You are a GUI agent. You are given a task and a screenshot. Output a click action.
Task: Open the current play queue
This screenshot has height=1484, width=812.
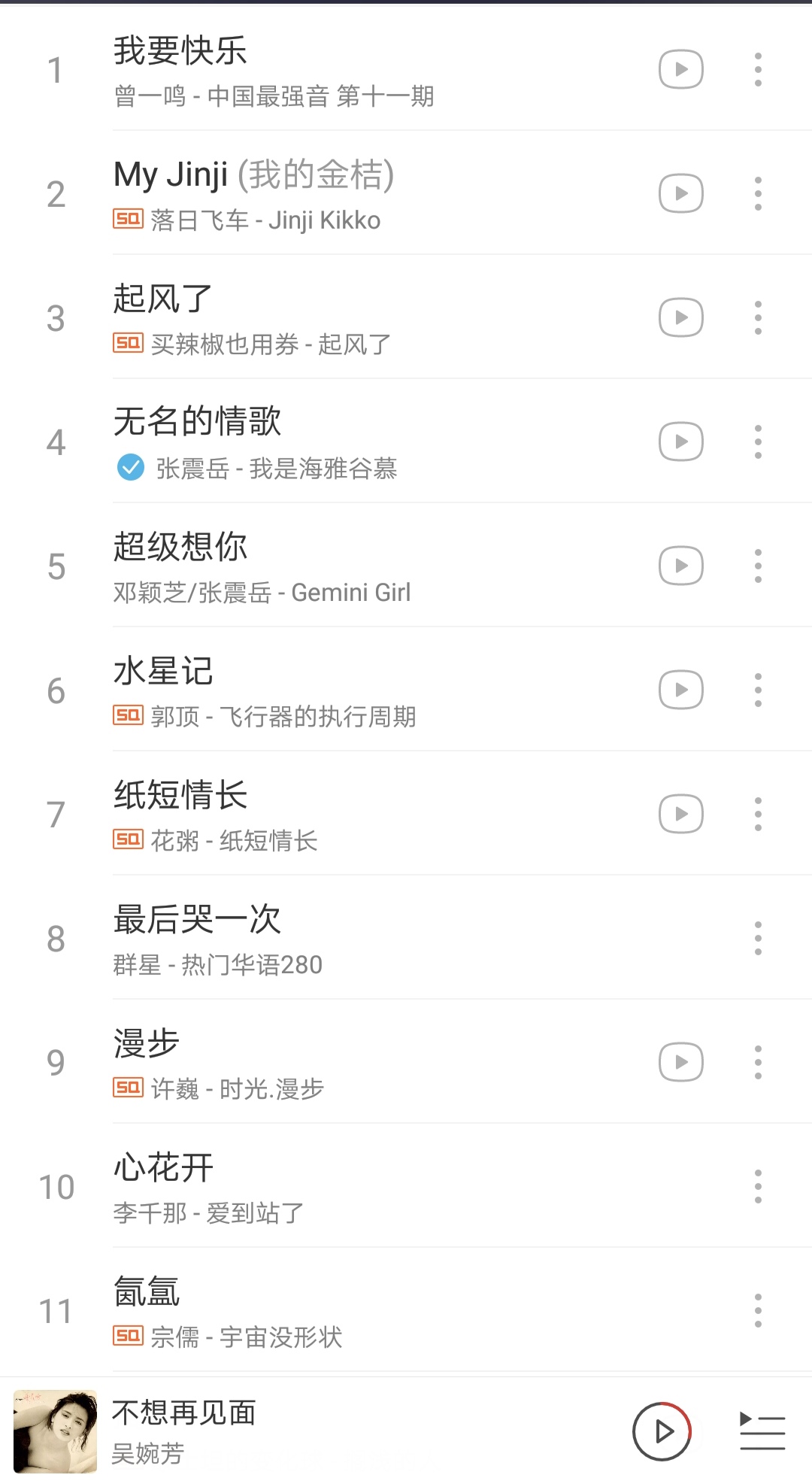pyautogui.click(x=762, y=1431)
